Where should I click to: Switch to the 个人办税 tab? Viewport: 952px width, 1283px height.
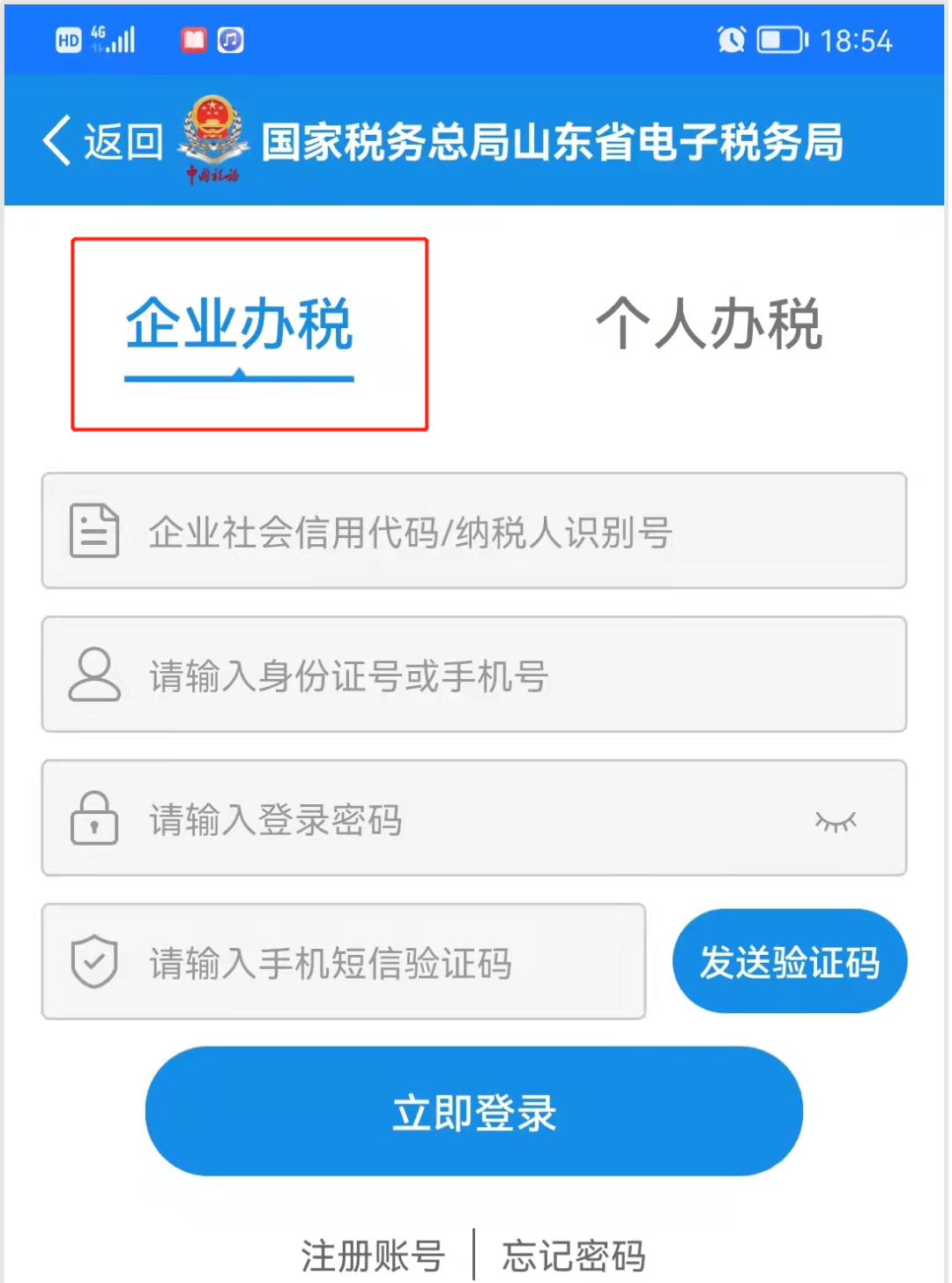click(x=710, y=325)
